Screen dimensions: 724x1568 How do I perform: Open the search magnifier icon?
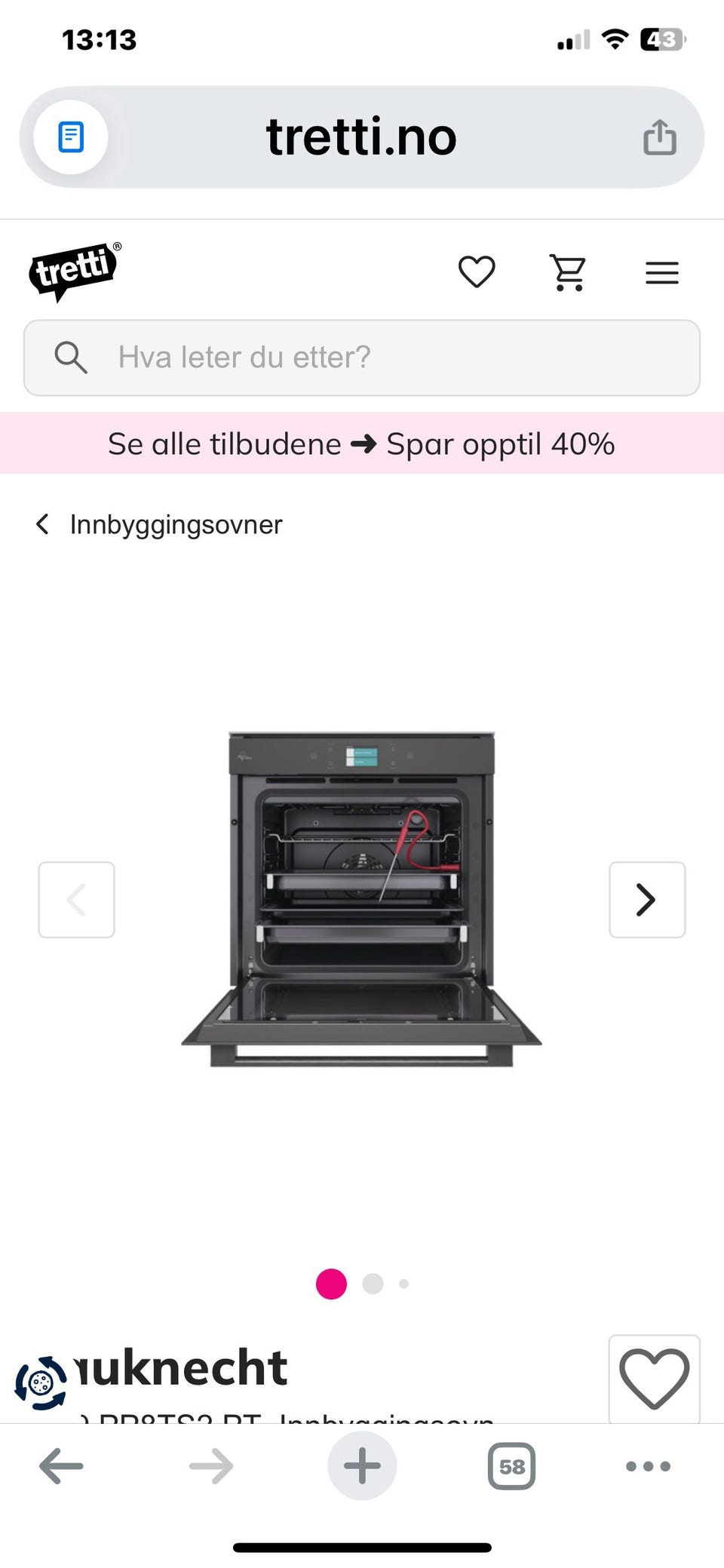[x=71, y=357]
